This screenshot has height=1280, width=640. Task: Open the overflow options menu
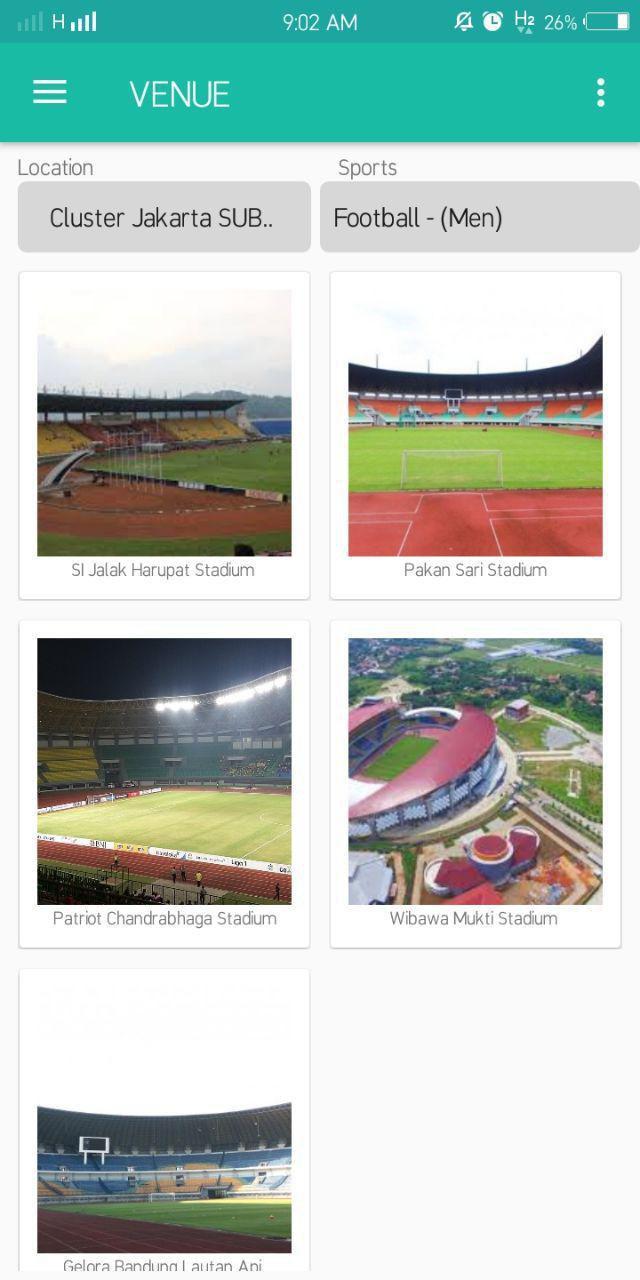pyautogui.click(x=600, y=93)
